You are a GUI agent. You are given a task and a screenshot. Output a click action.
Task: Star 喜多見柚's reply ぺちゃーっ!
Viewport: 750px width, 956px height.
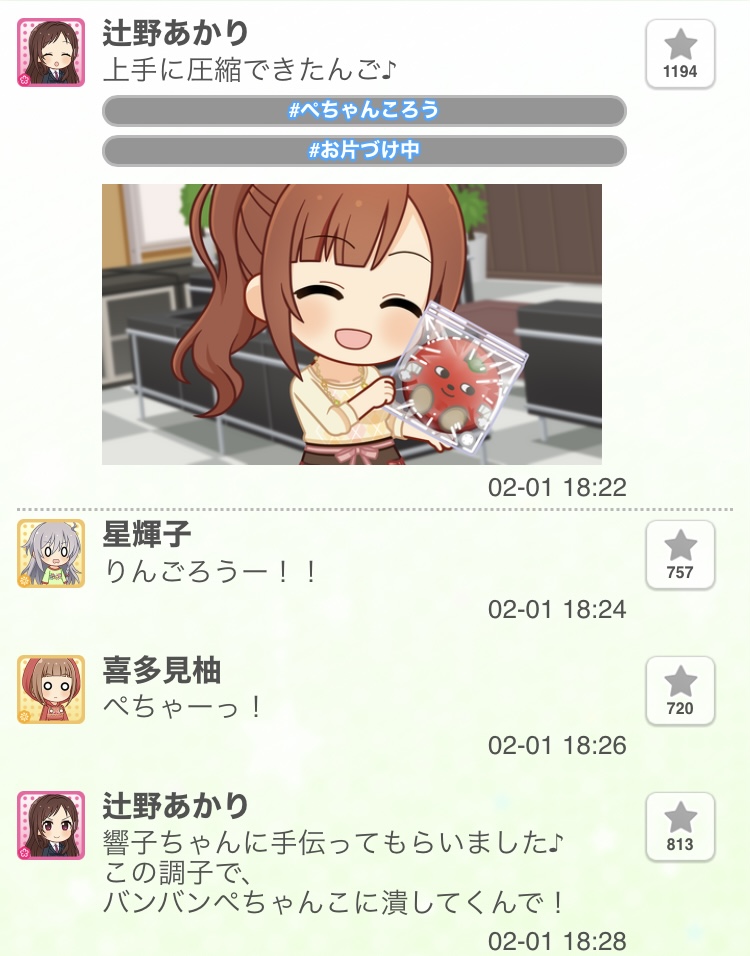(680, 690)
